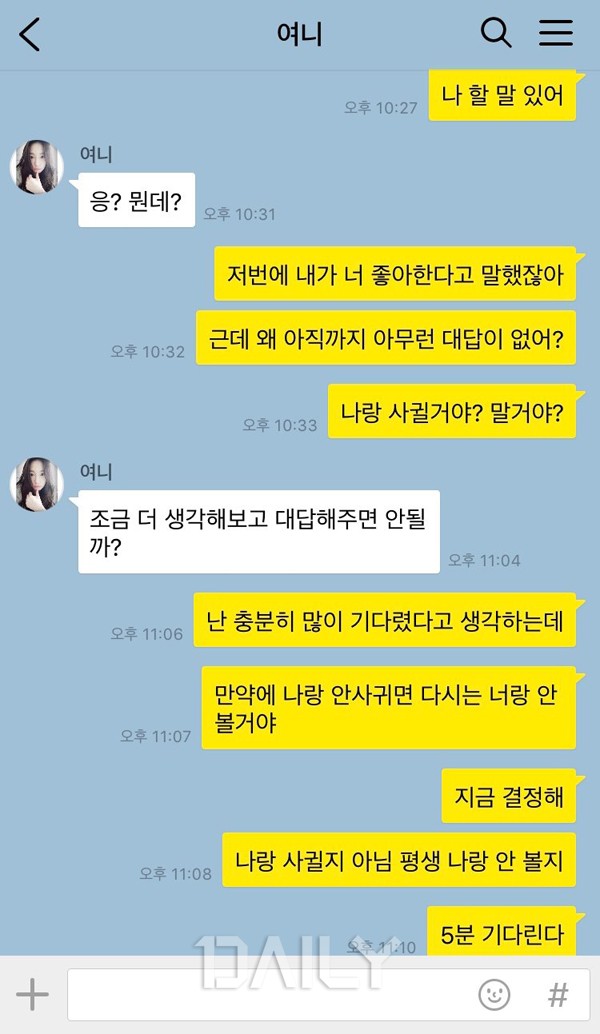Open the emoticon picker
This screenshot has width=600, height=1034.
494,994
